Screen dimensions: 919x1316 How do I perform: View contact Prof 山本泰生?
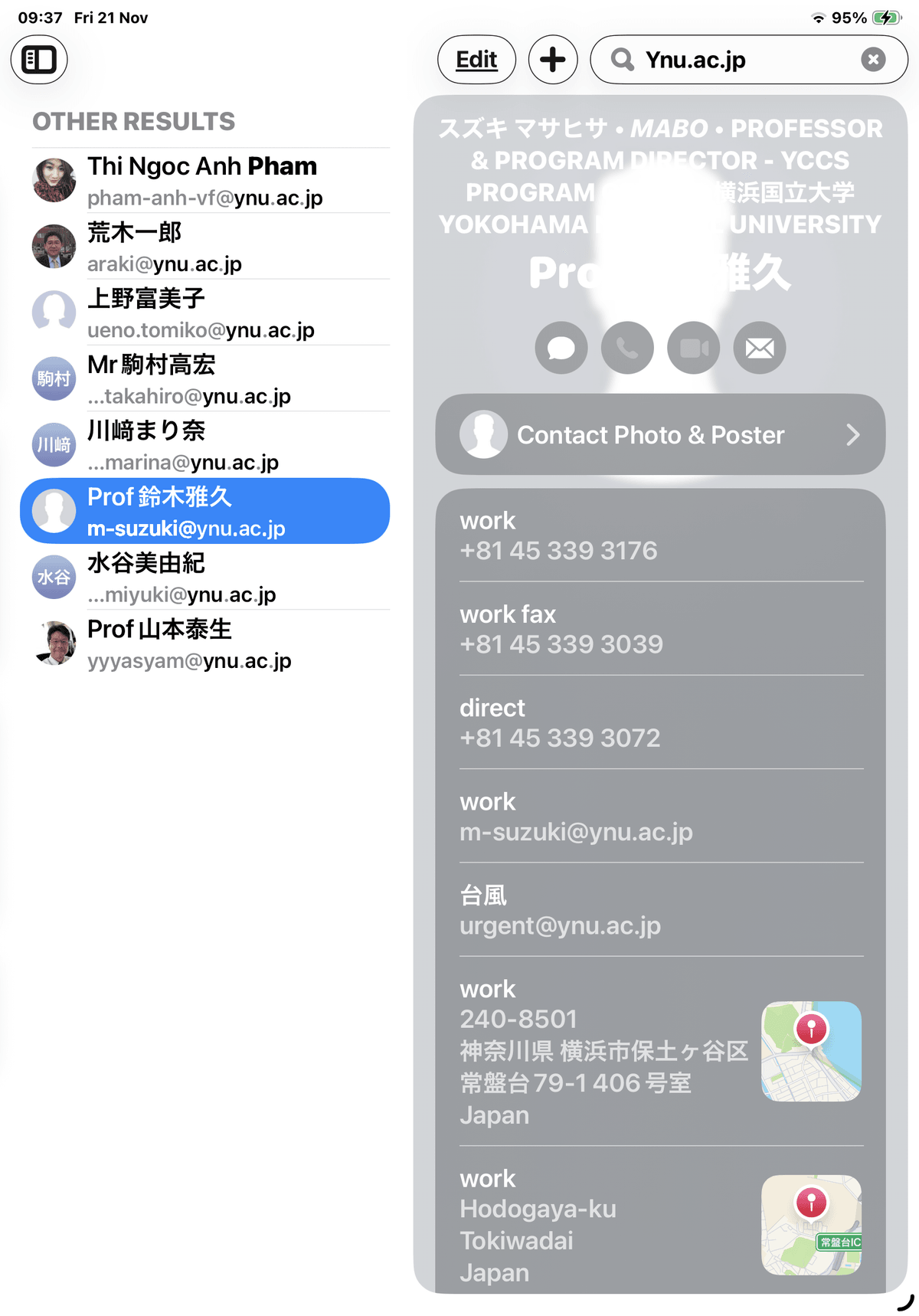205,643
